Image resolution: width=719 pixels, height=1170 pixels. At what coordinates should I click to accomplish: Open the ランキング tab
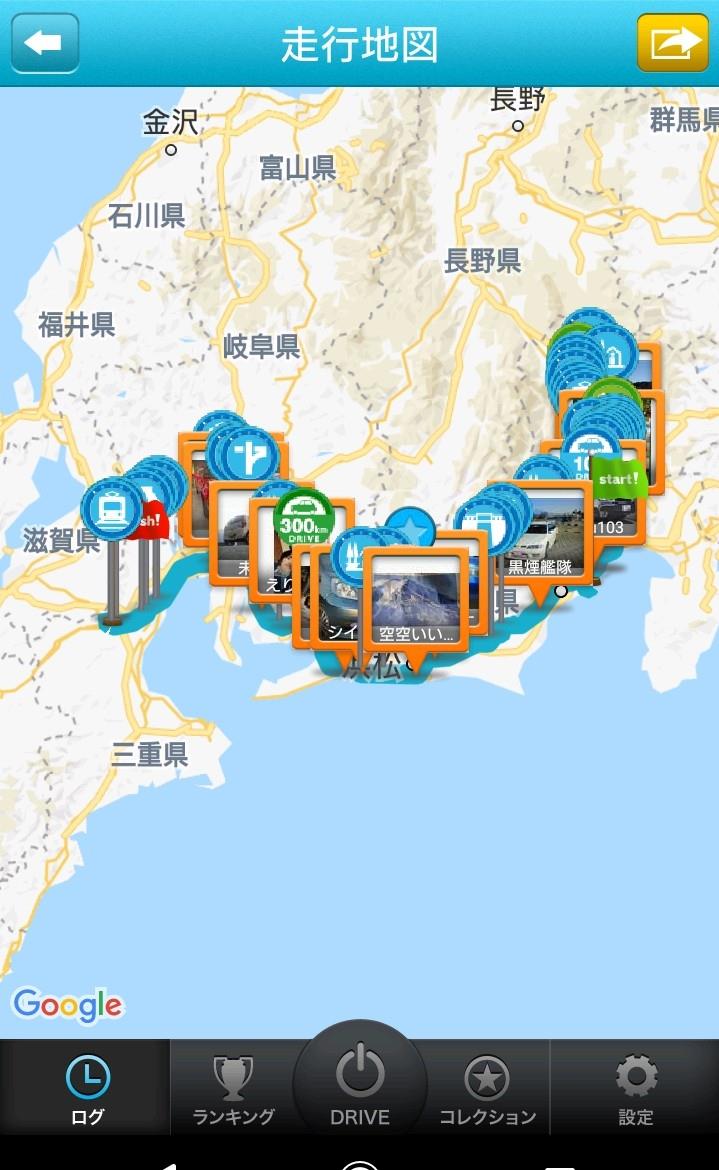(233, 1088)
